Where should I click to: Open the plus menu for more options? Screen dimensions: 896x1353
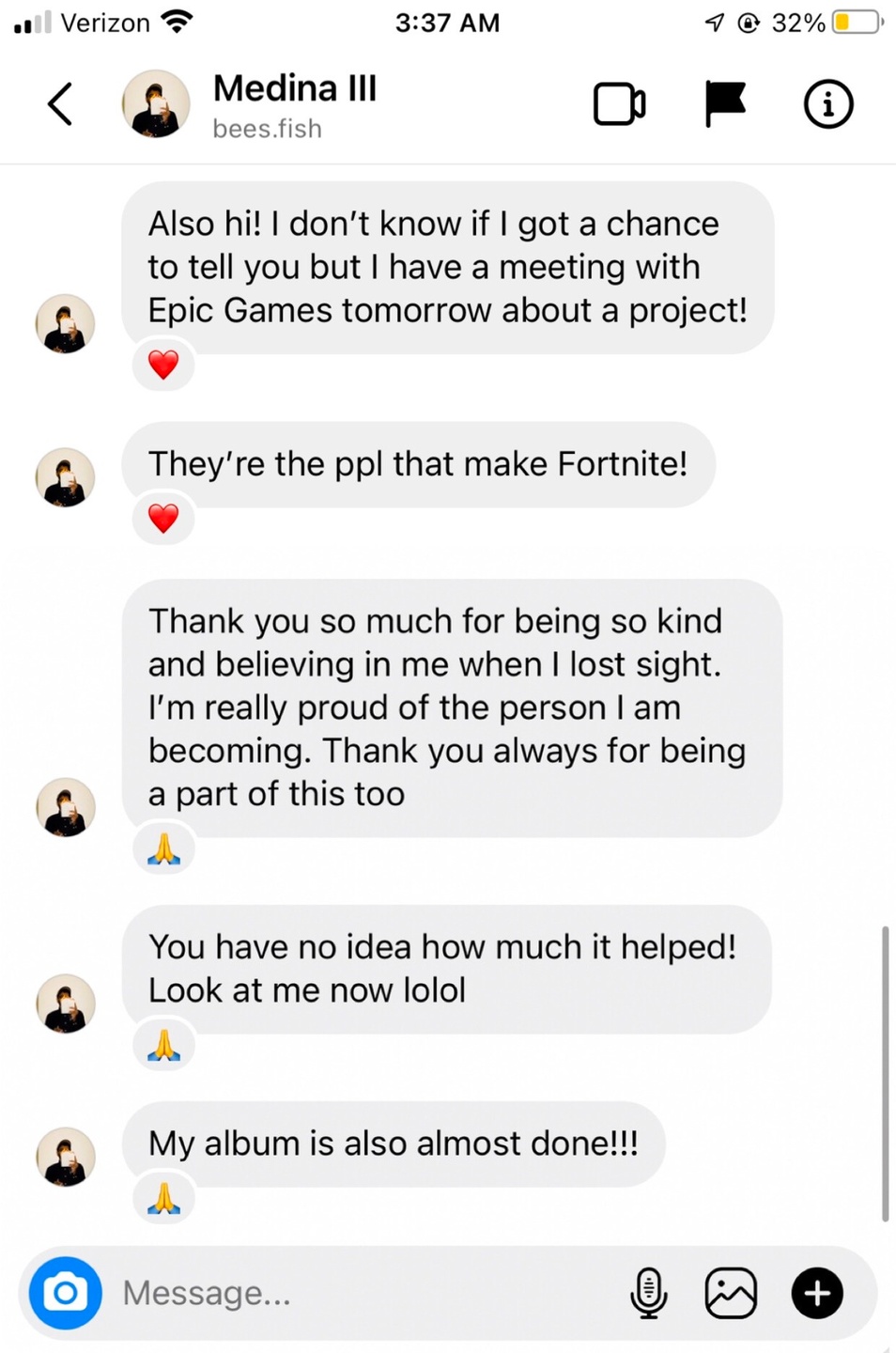tap(817, 1293)
